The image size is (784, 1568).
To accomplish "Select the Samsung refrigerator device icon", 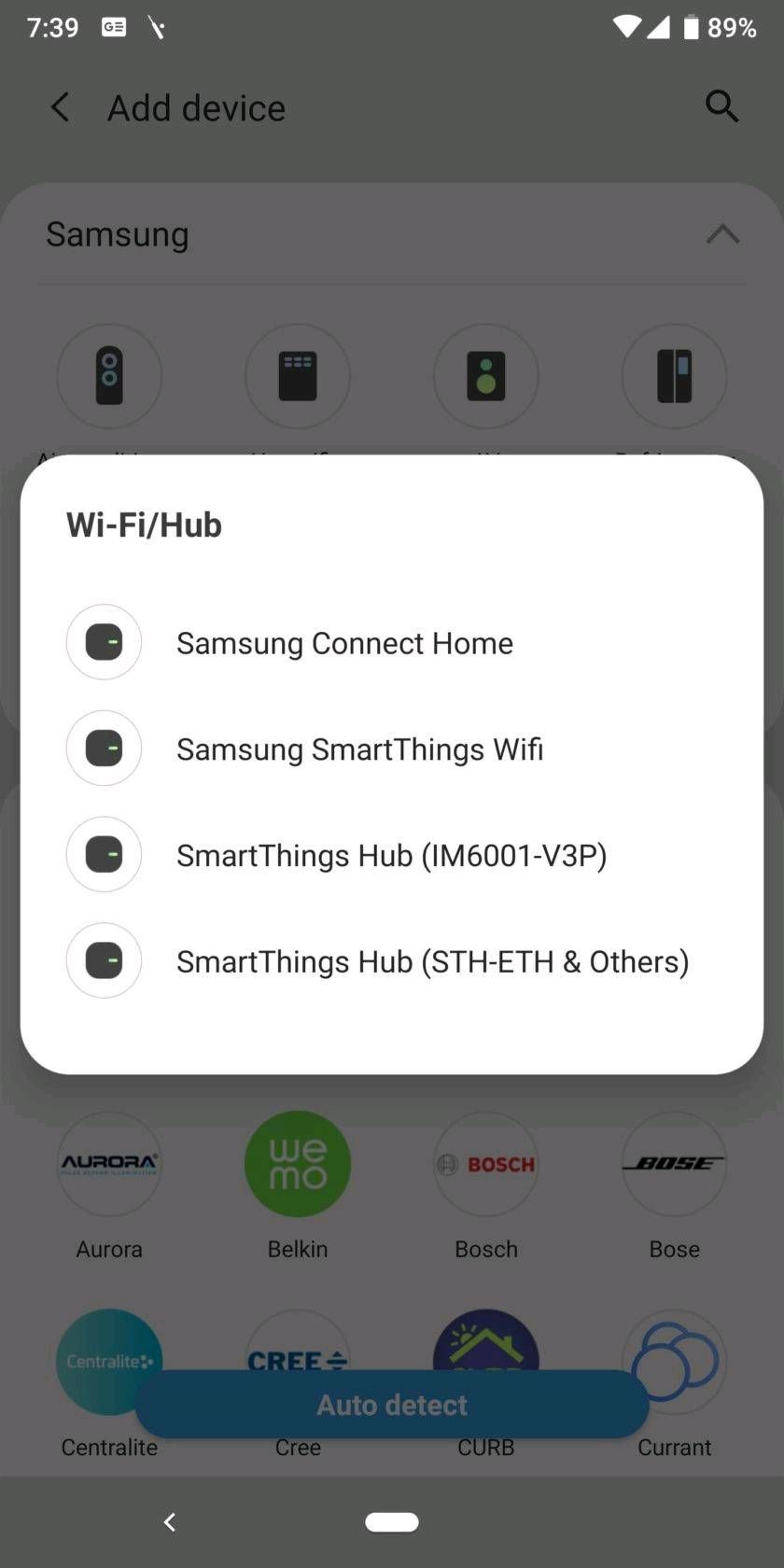I will [x=674, y=376].
